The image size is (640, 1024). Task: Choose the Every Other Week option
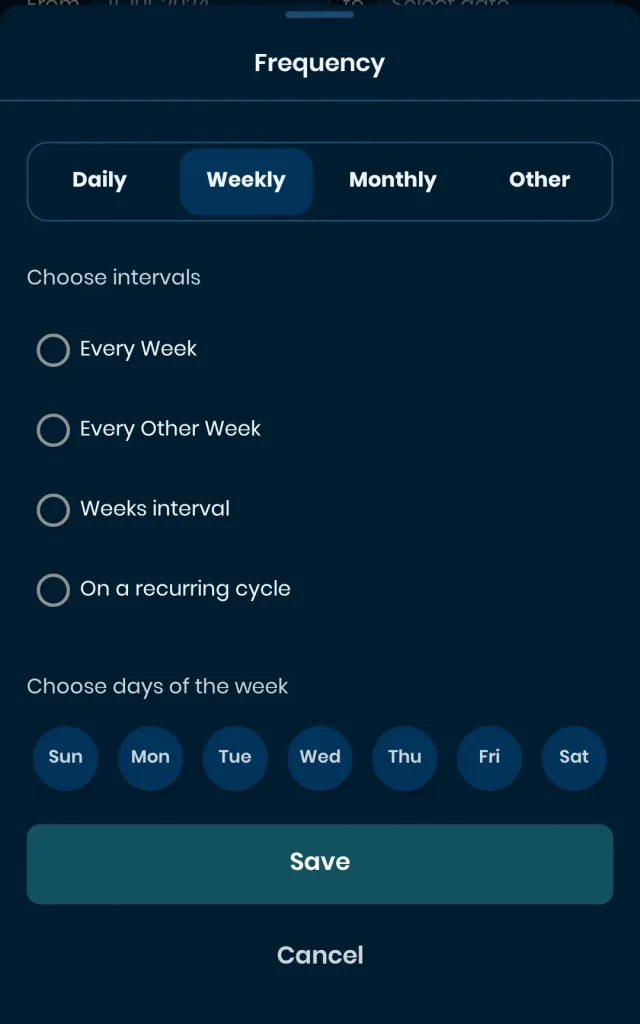coord(53,430)
